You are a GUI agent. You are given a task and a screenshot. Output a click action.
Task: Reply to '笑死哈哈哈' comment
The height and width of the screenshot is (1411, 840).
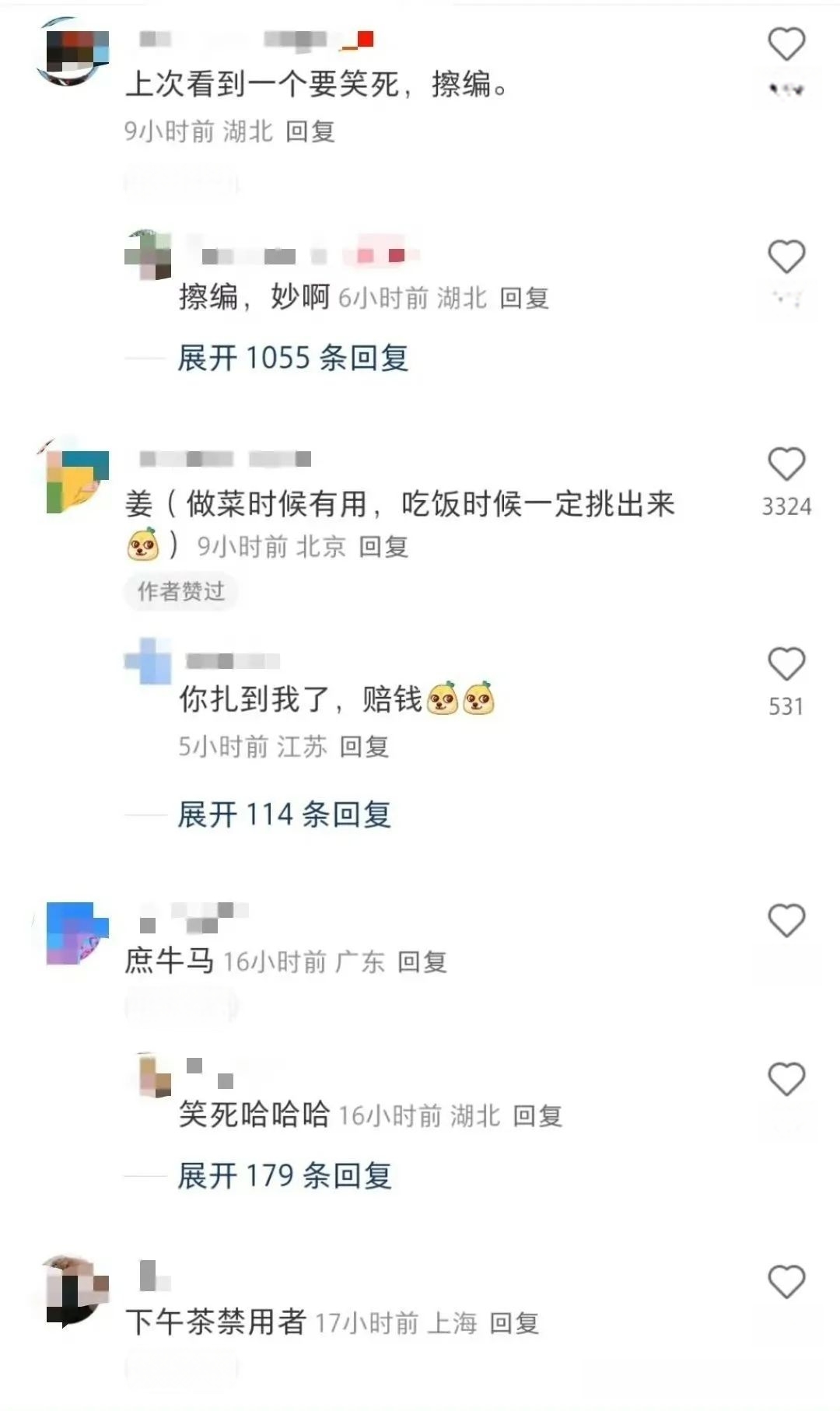click(x=537, y=1117)
